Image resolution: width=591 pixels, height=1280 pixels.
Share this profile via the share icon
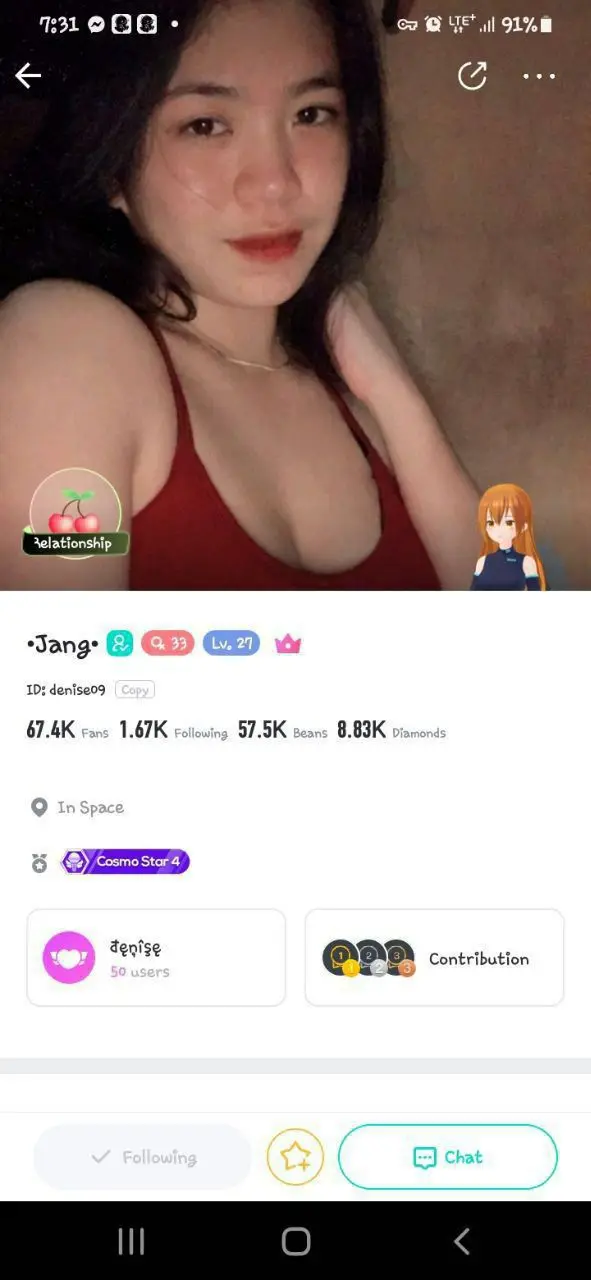point(472,76)
